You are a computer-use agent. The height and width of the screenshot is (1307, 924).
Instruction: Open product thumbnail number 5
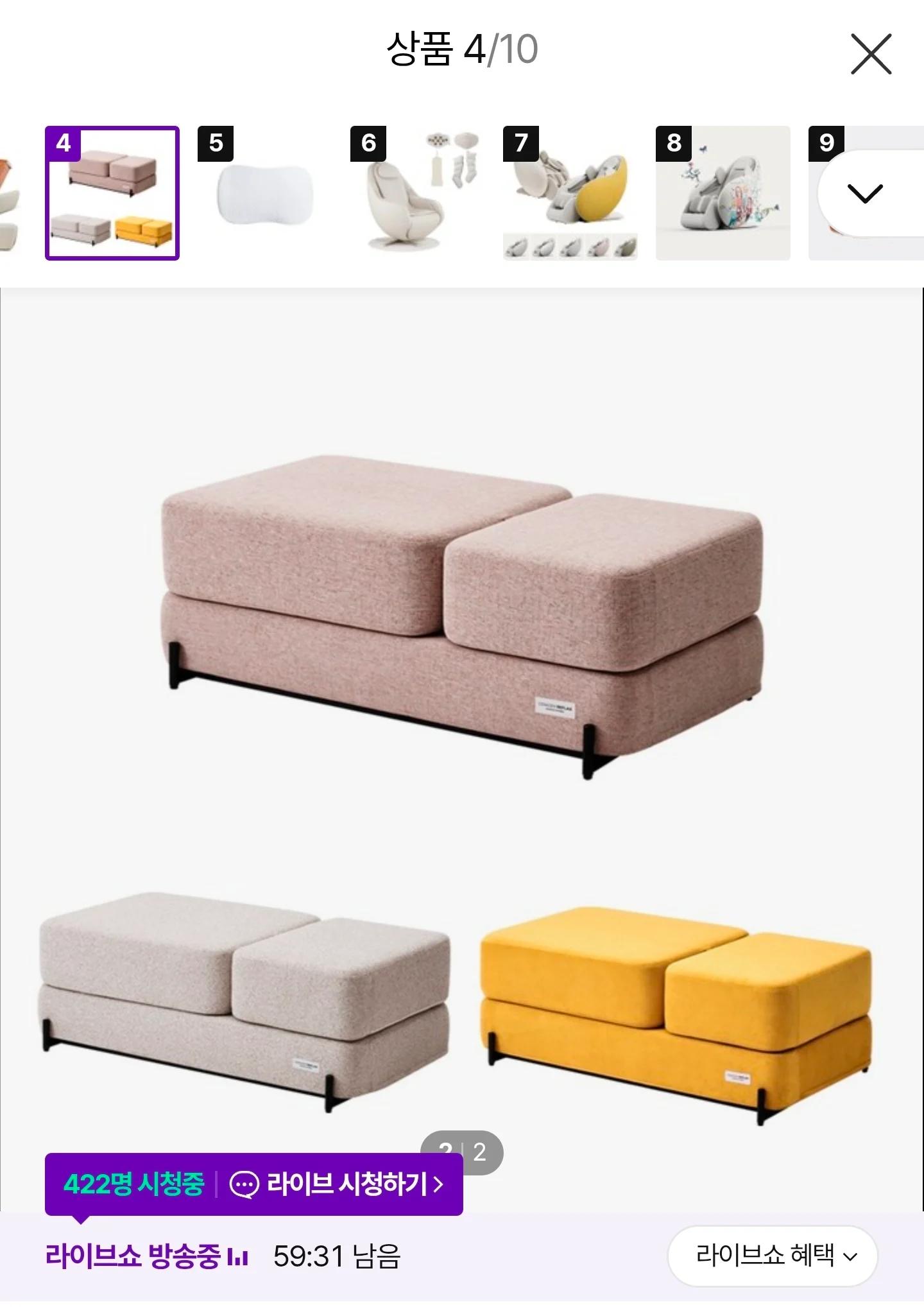(x=265, y=193)
